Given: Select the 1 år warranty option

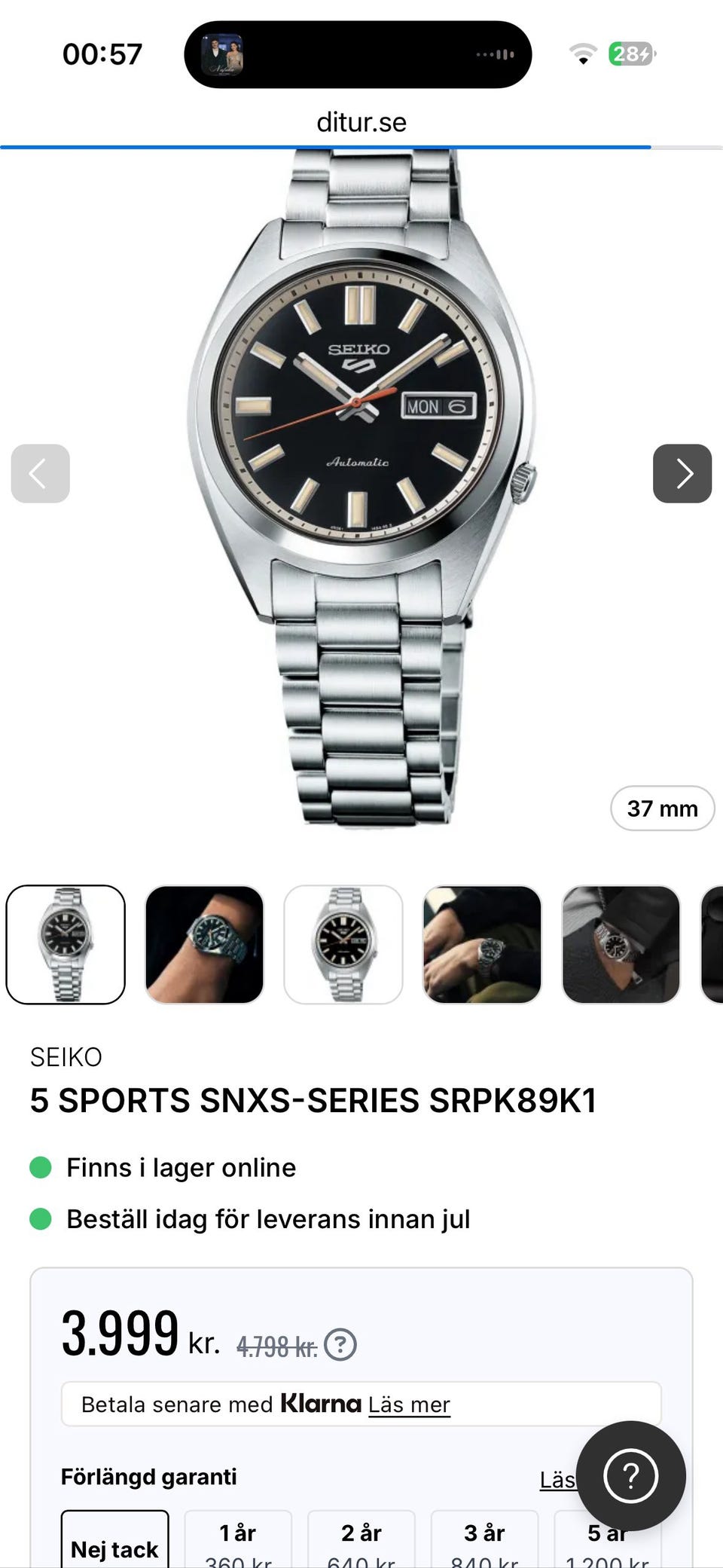Looking at the screenshot, I should pyautogui.click(x=238, y=1541).
